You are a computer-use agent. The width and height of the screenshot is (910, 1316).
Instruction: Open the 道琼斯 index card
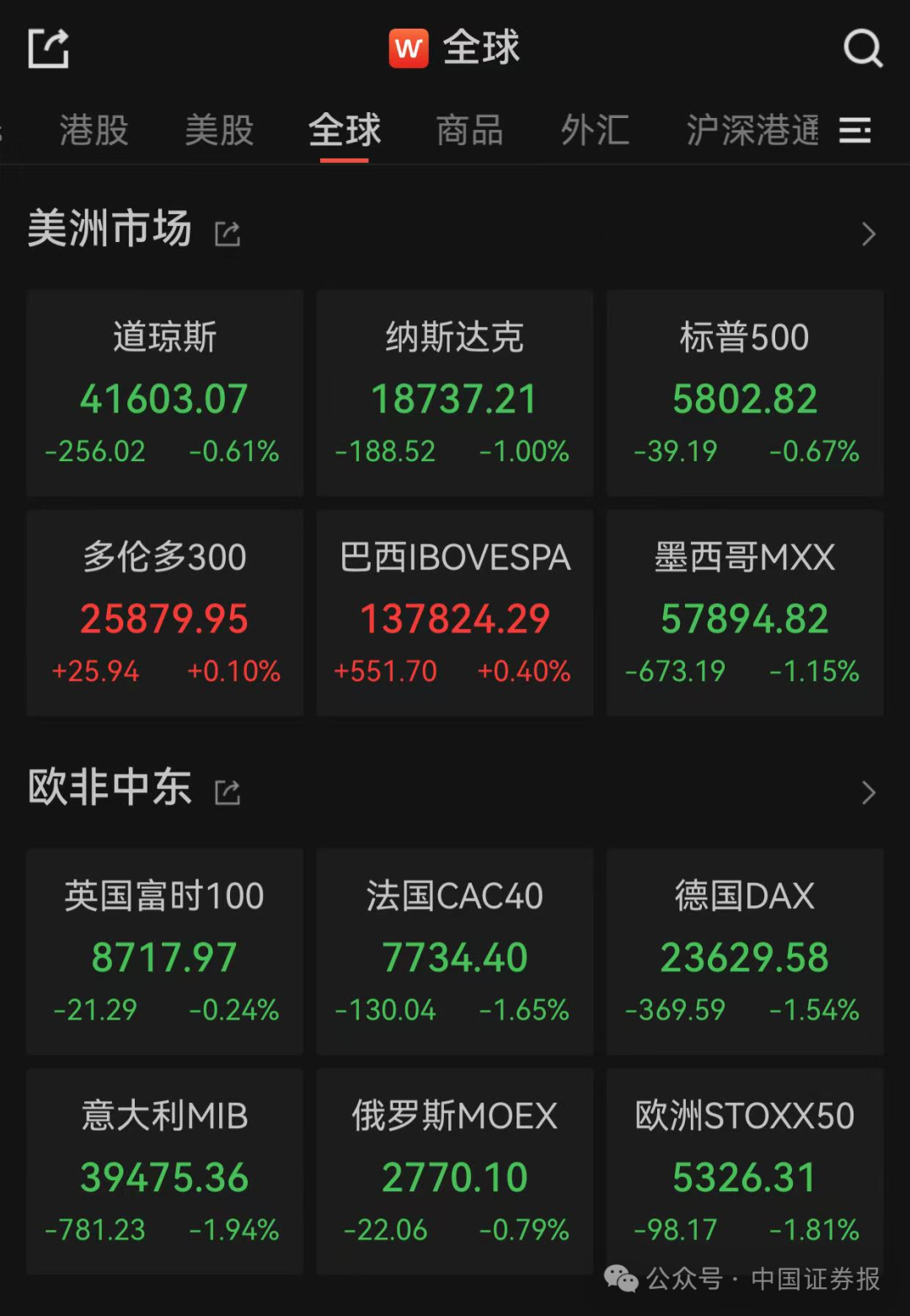pos(164,393)
